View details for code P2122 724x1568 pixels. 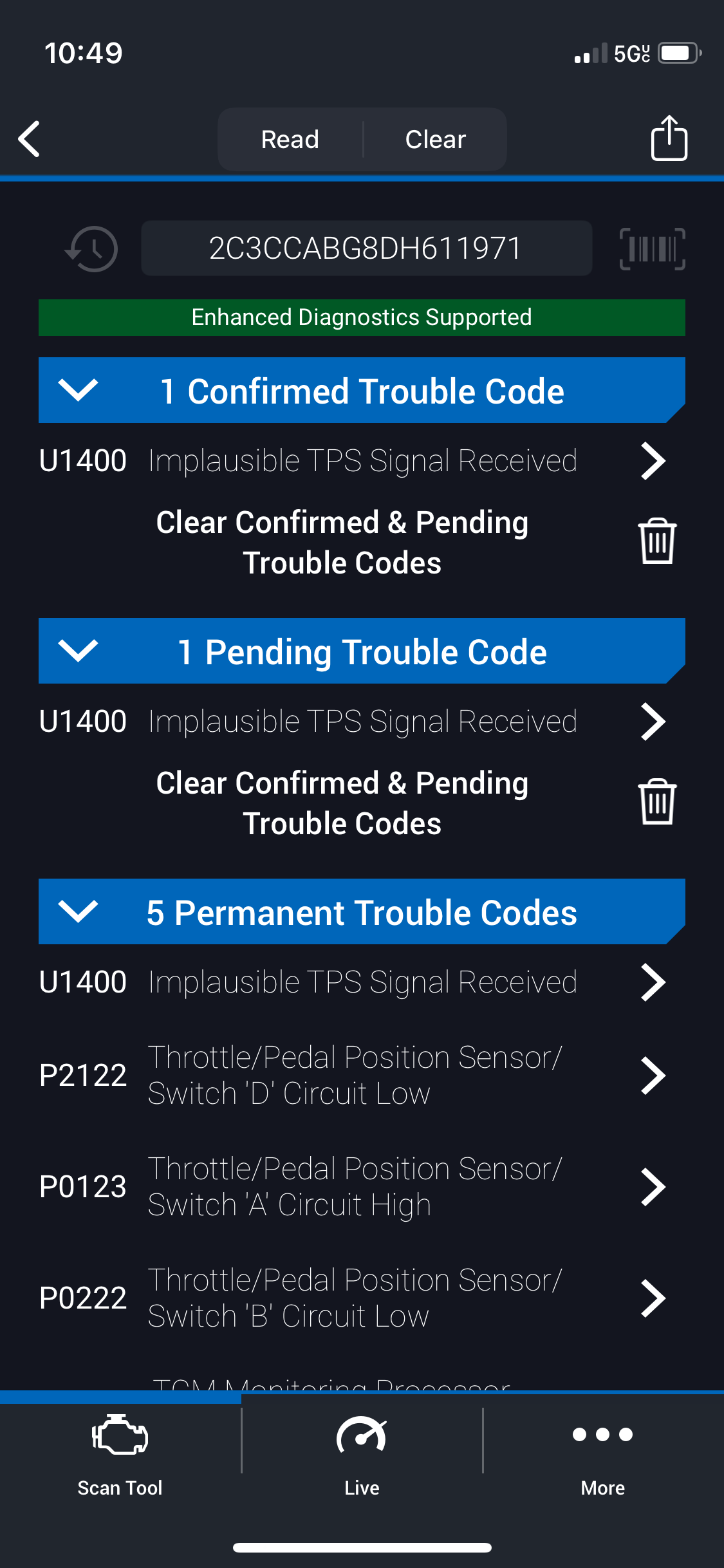(x=351, y=1075)
